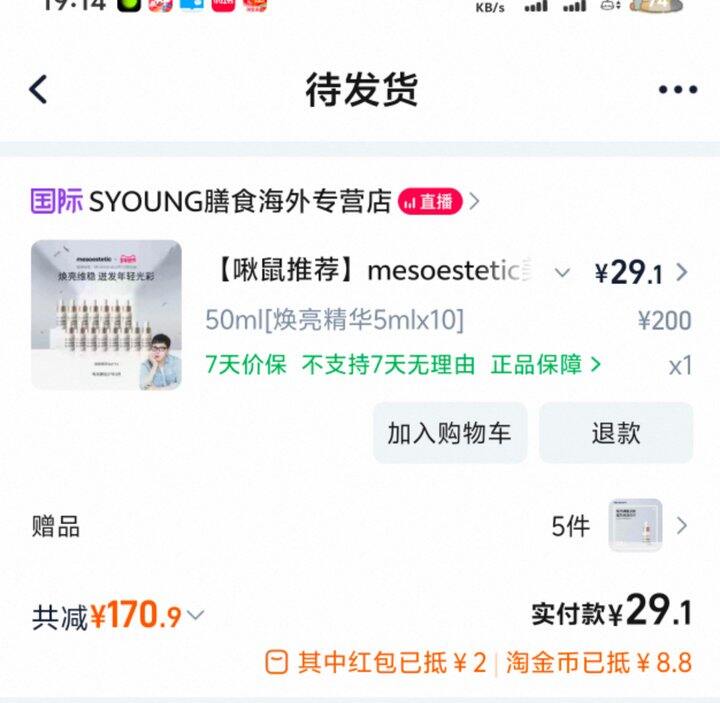View the 正品保障 service guarantees
This screenshot has height=703, width=720.
[546, 365]
